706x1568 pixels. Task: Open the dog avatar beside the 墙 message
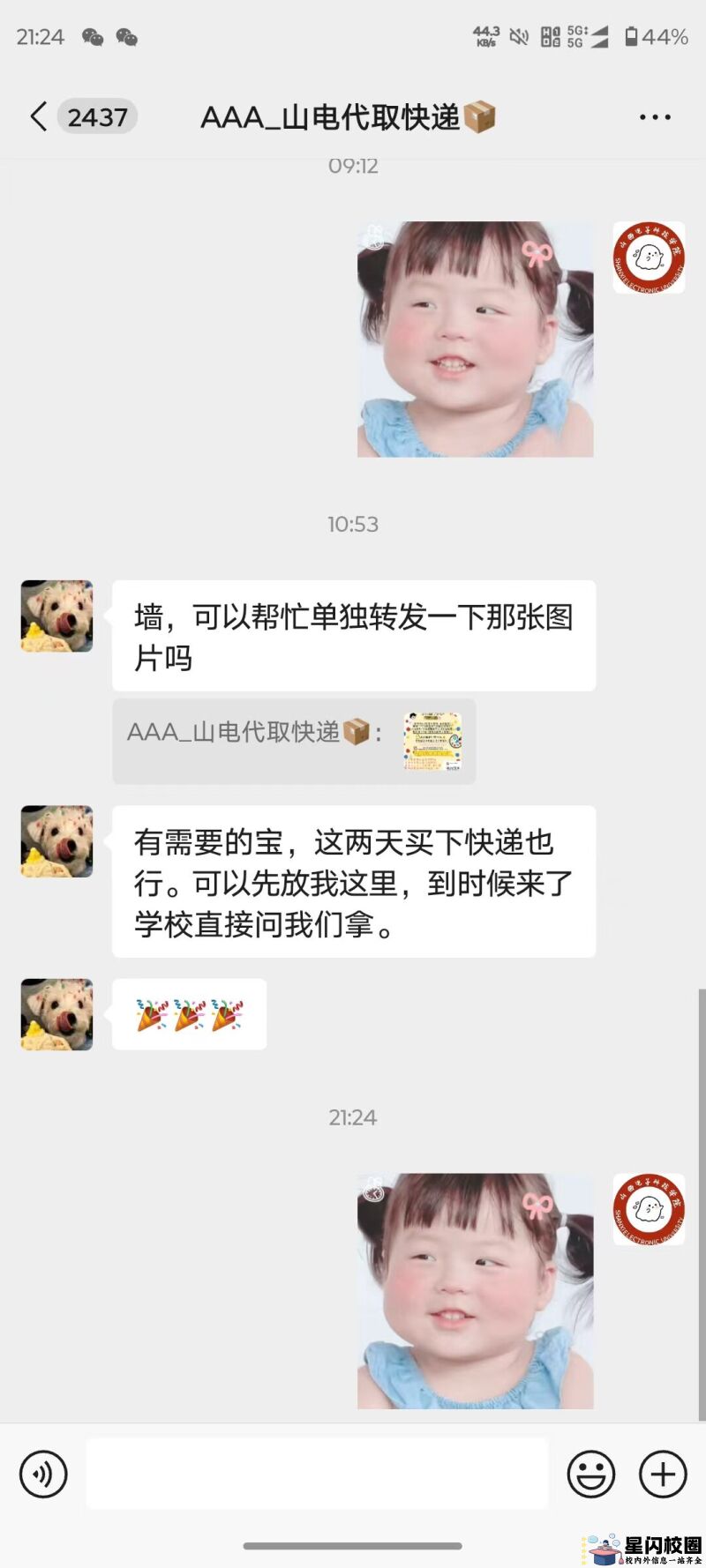pyautogui.click(x=56, y=616)
